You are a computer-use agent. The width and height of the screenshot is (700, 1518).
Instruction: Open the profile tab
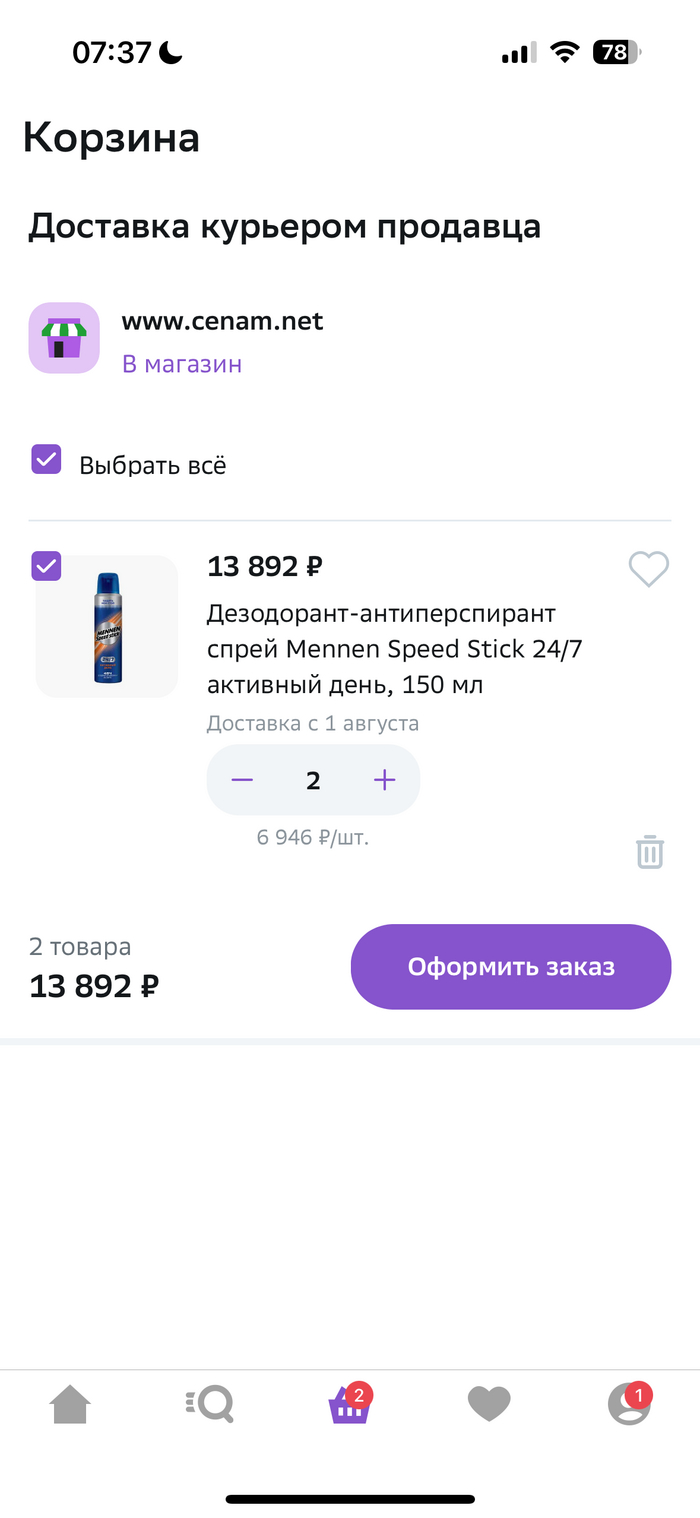tap(629, 1405)
